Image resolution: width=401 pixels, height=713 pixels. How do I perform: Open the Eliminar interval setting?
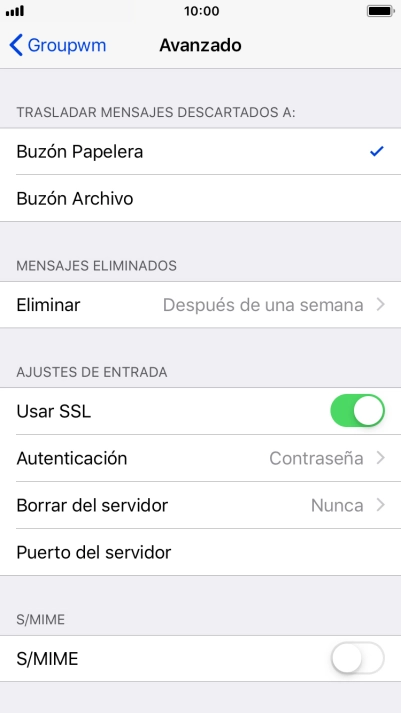[x=200, y=305]
